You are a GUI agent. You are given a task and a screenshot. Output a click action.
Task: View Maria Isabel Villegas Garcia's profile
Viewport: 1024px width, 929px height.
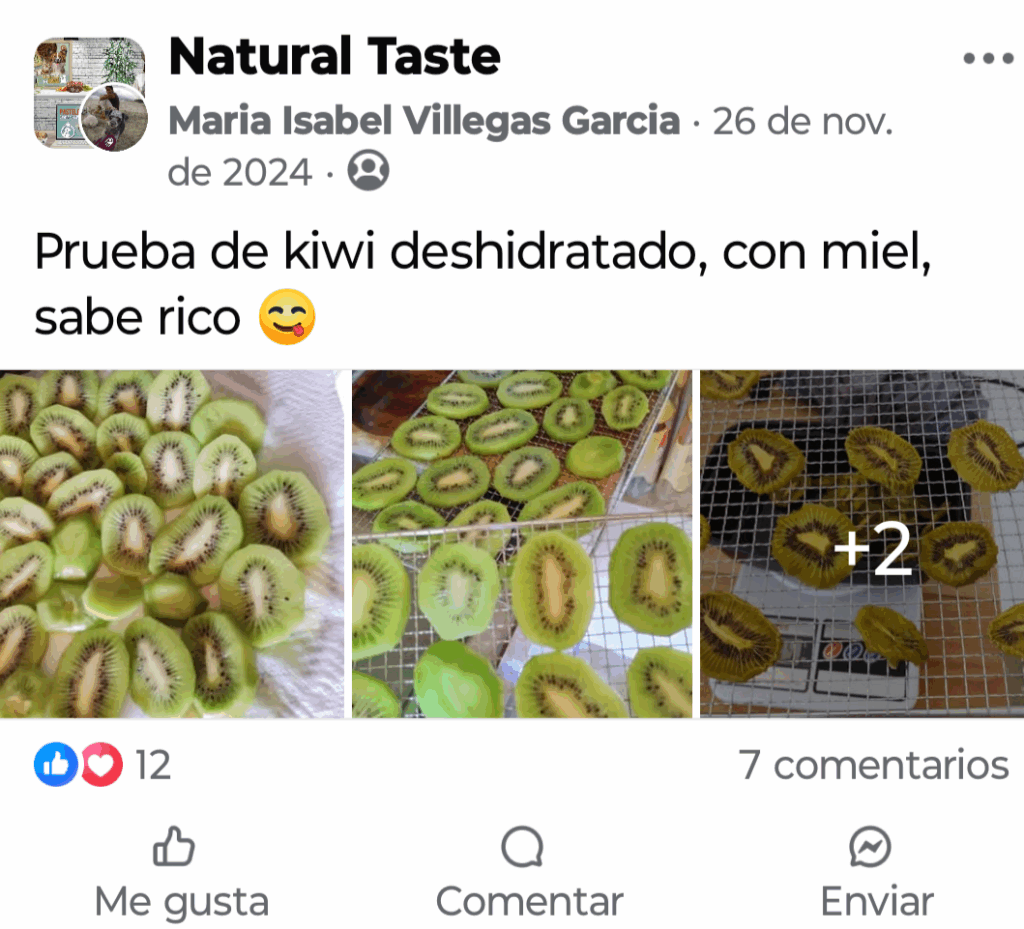424,122
